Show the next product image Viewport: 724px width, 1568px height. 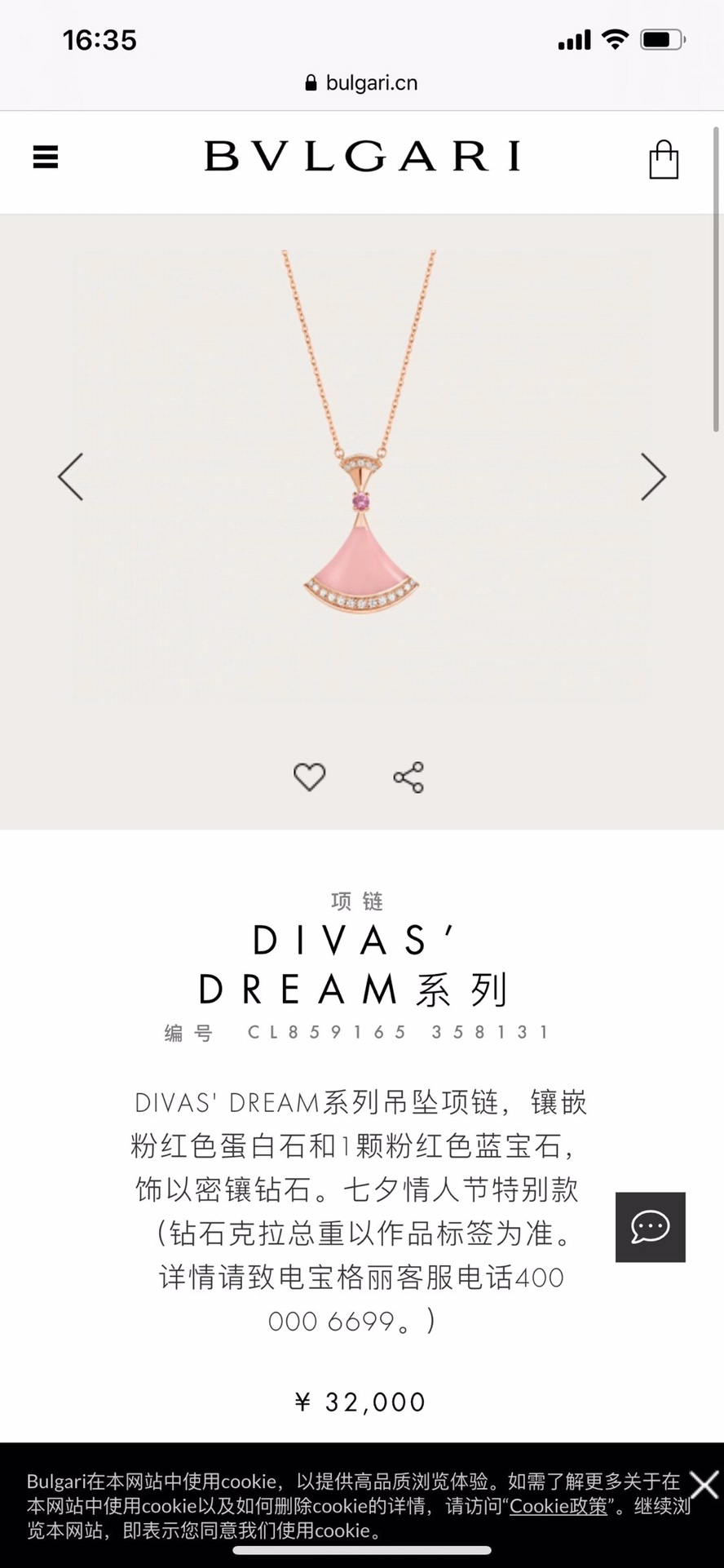(652, 476)
